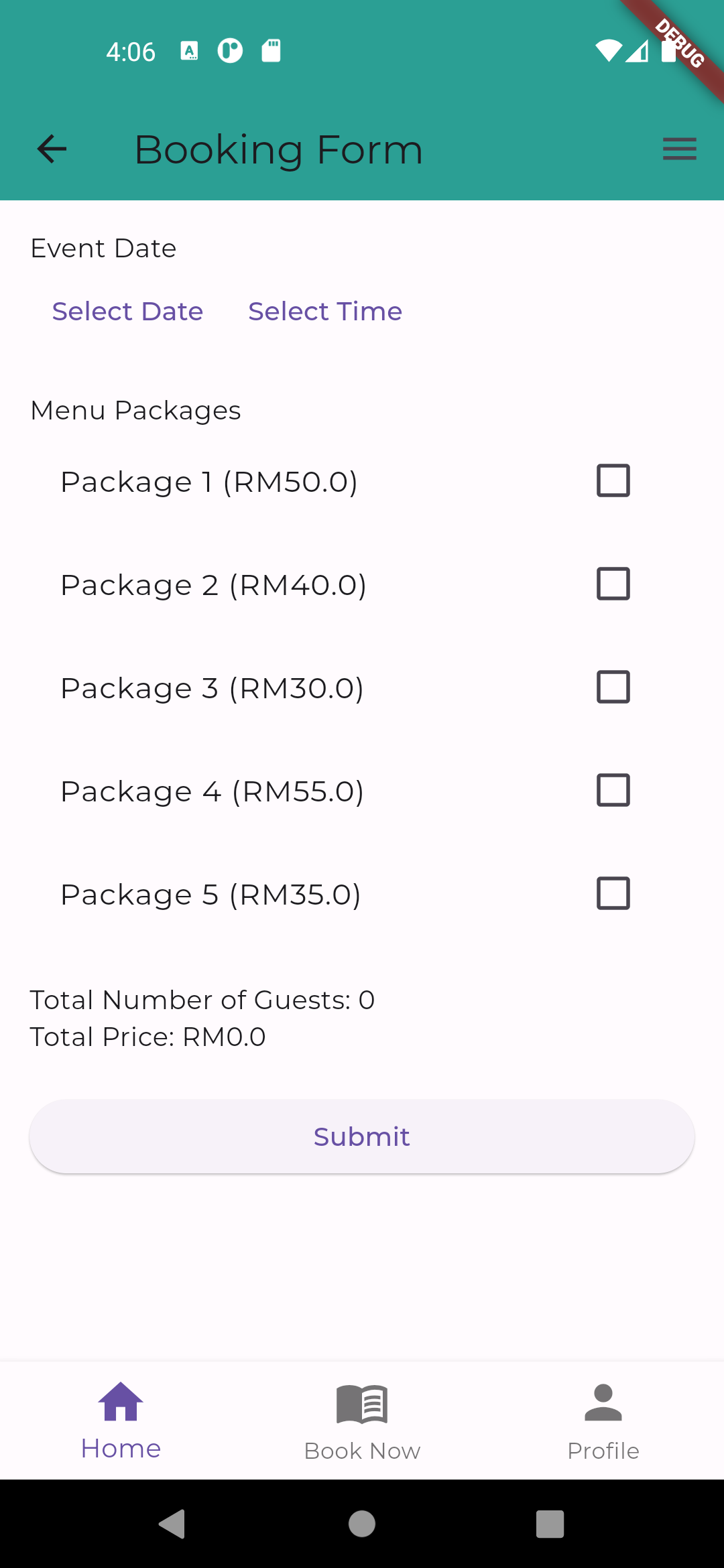Tick the Package 2 (RM40.0) checkbox

tap(613, 584)
